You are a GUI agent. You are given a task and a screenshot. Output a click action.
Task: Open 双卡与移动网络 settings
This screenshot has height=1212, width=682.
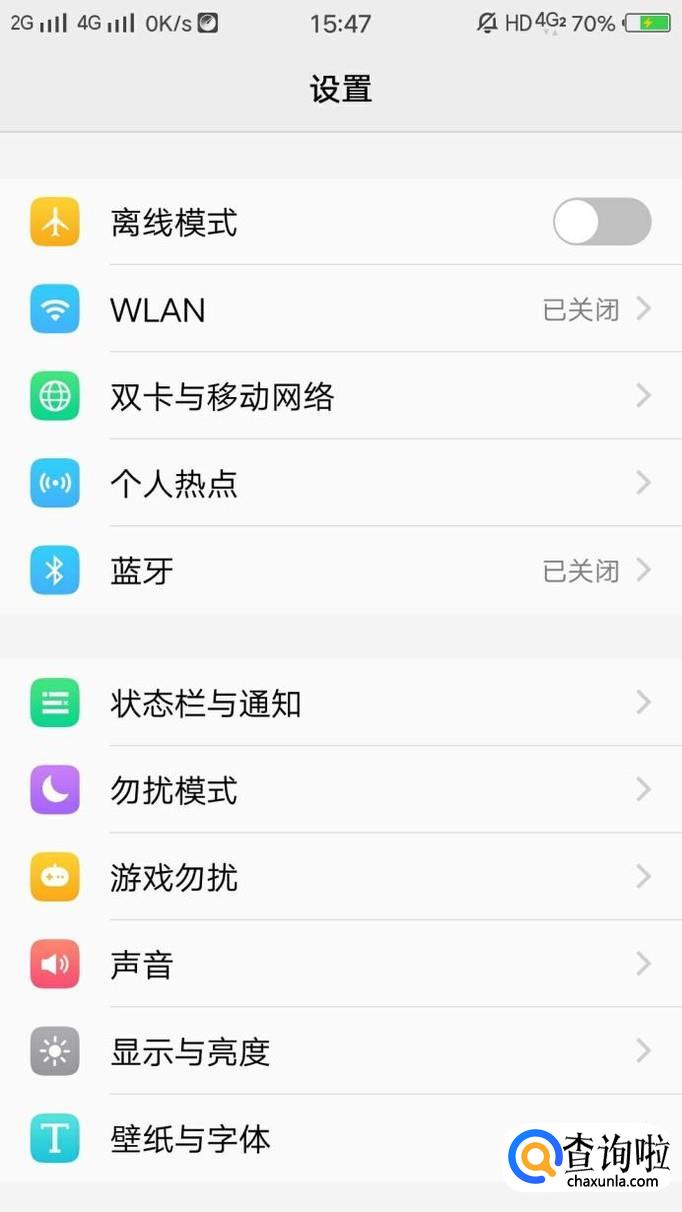click(340, 397)
